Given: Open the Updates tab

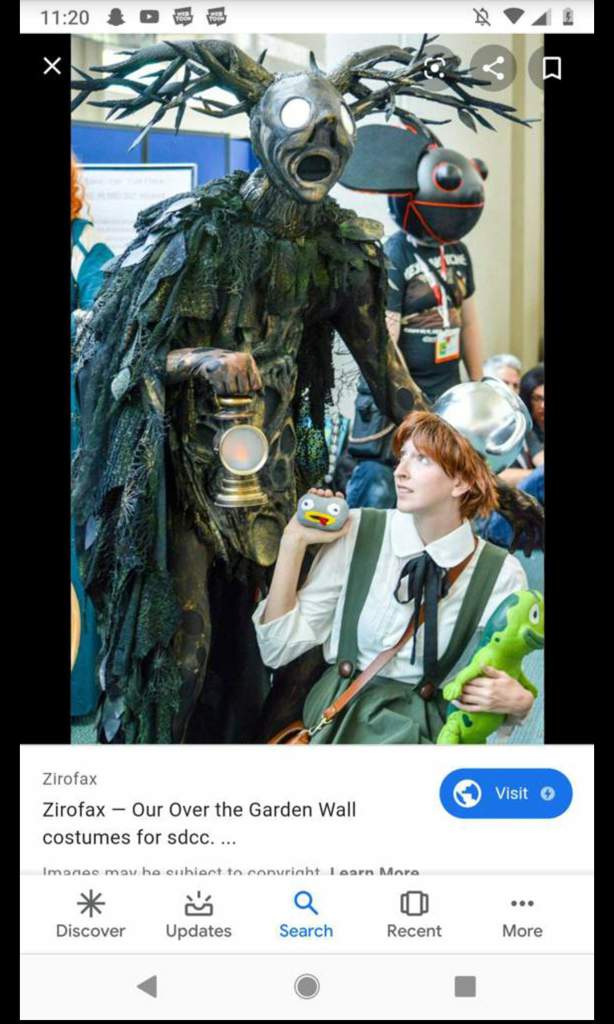Looking at the screenshot, I should click(x=199, y=914).
